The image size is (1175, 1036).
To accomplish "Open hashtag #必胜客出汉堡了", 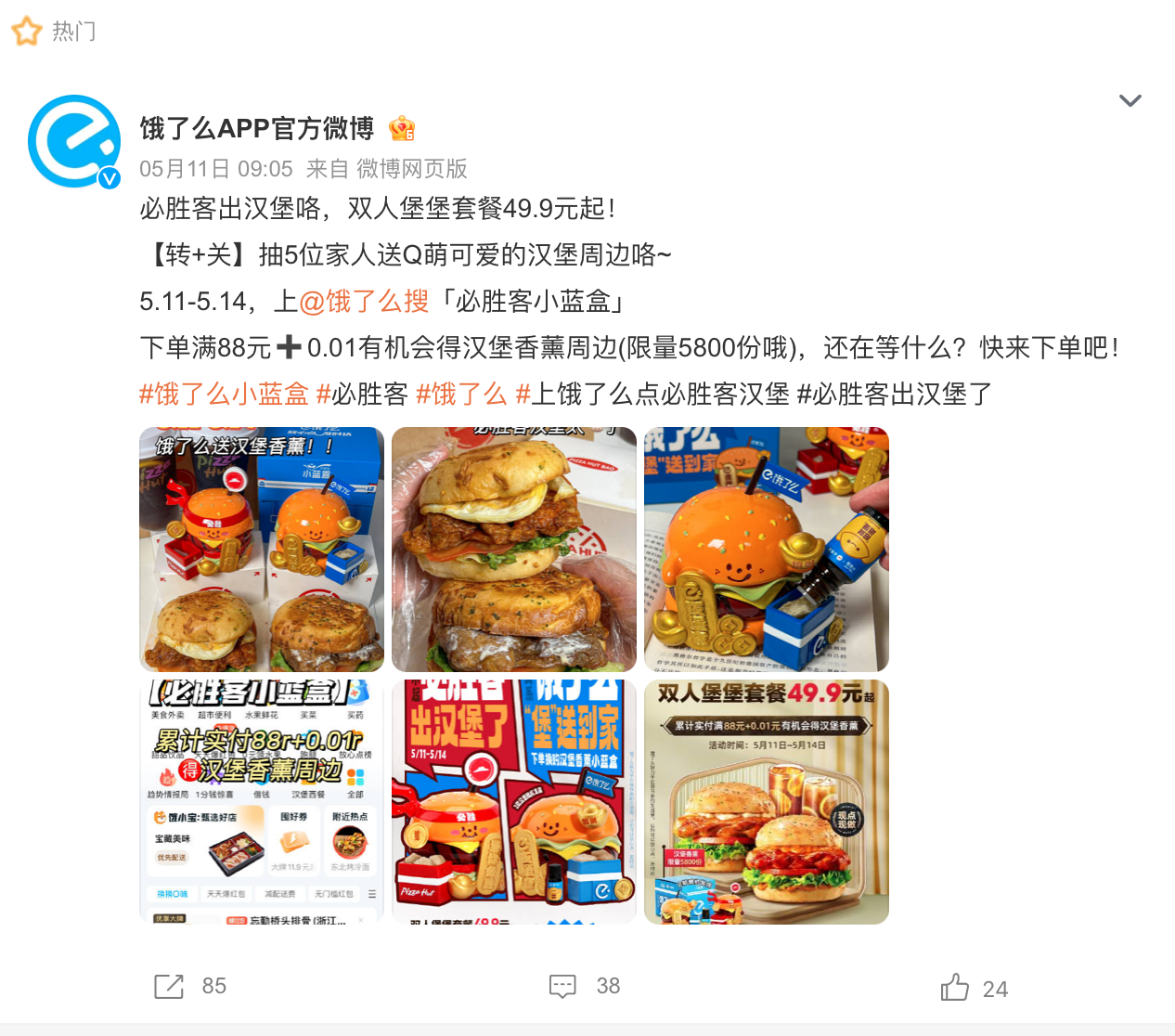I will click(x=894, y=394).
